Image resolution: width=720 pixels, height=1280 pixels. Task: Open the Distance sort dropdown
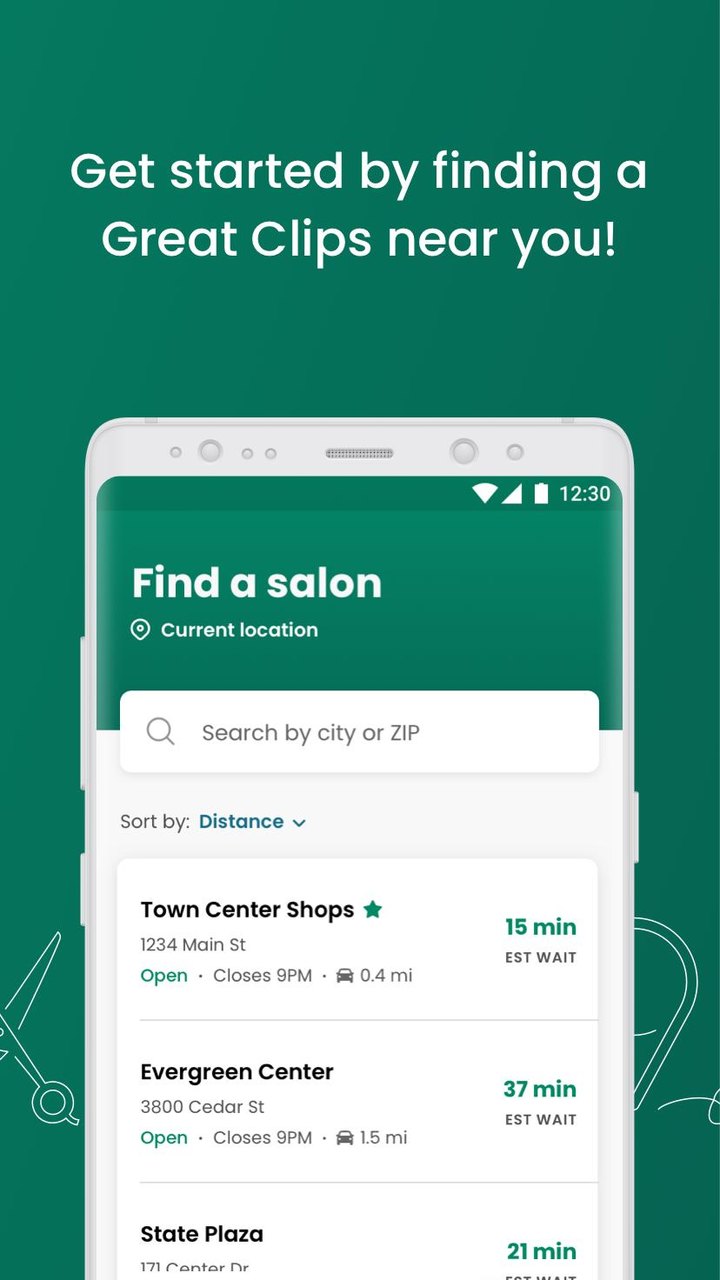click(241, 821)
